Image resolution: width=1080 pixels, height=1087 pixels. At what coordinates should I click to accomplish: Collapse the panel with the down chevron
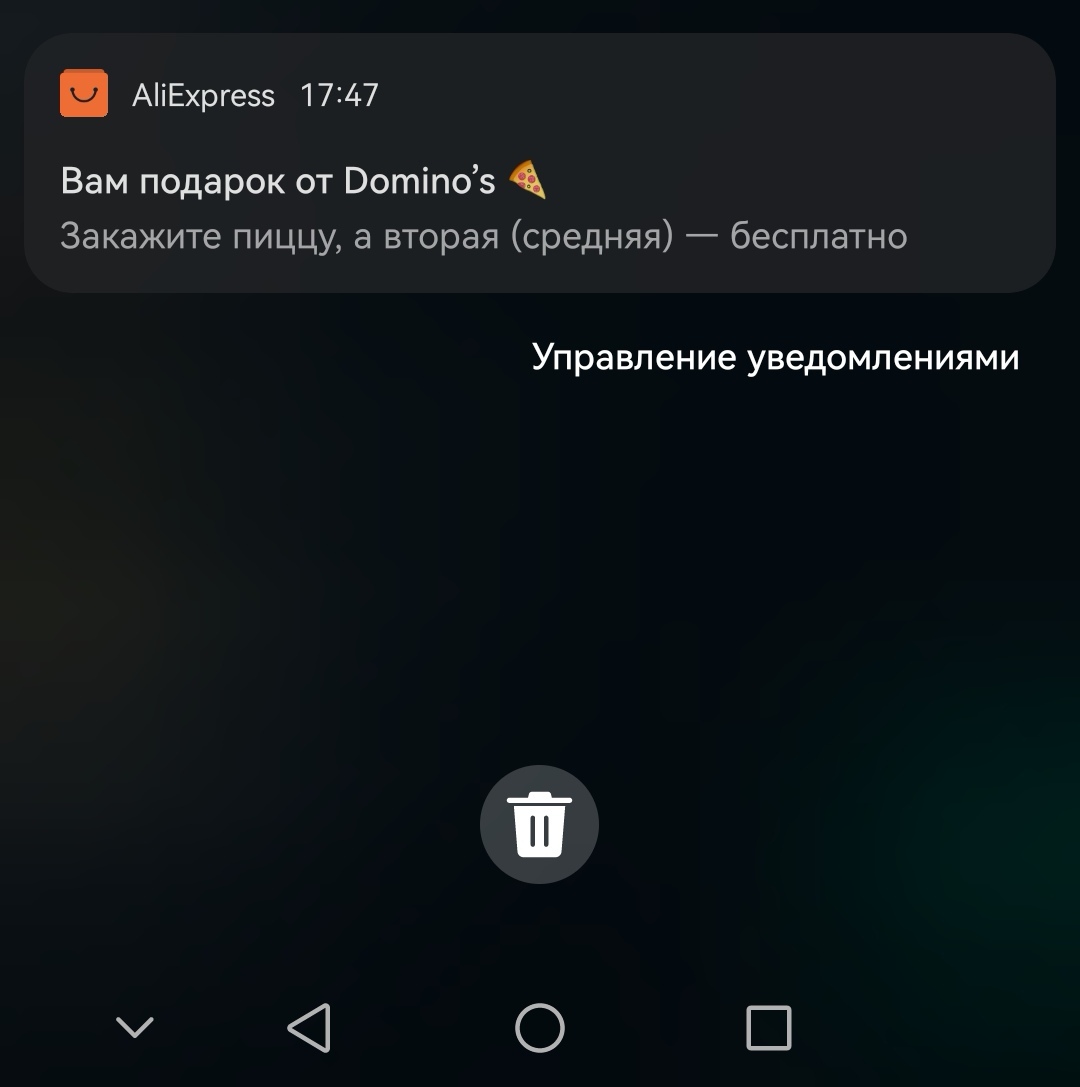pos(135,1027)
